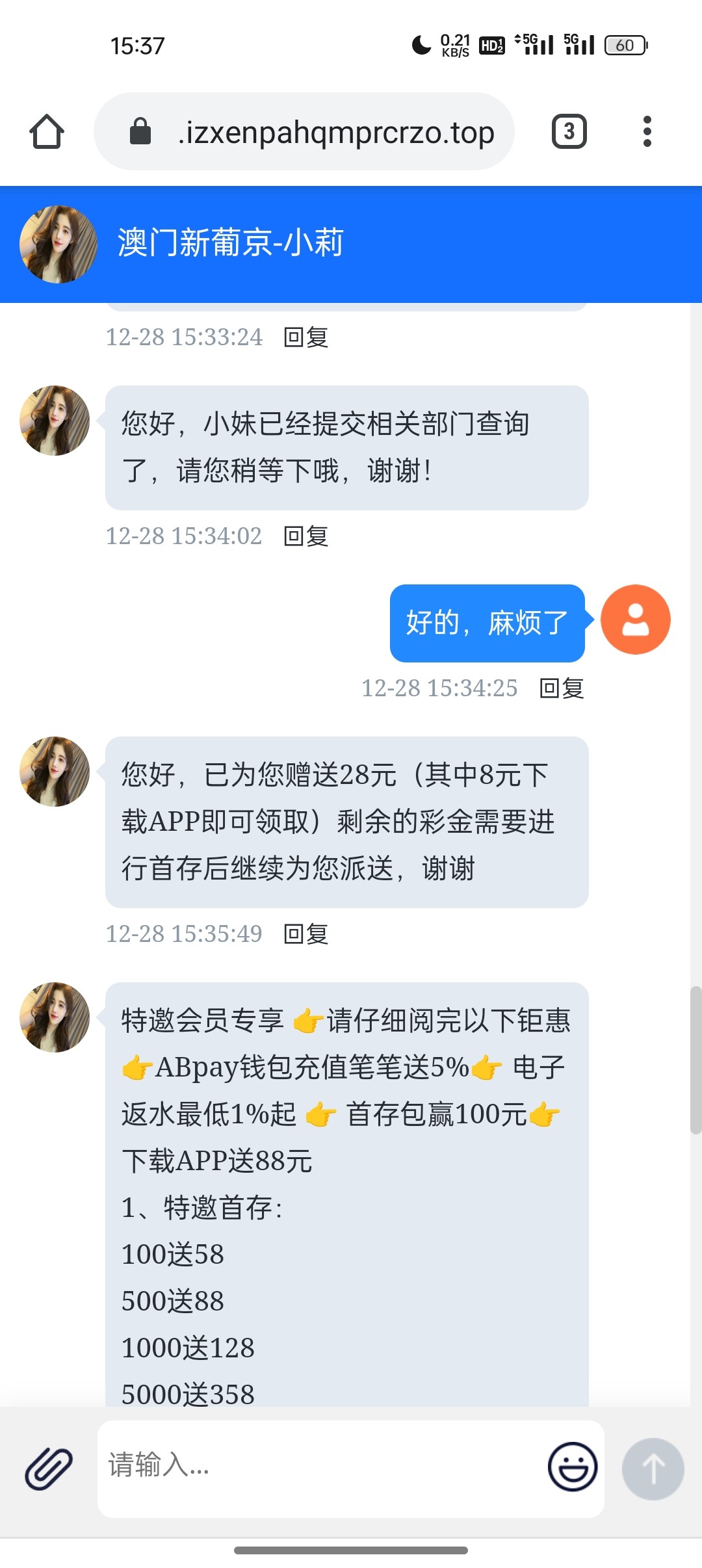The width and height of the screenshot is (702, 1568).
Task: Tap 澳门新葡京-小莉 header avatar picture
Action: (x=57, y=244)
